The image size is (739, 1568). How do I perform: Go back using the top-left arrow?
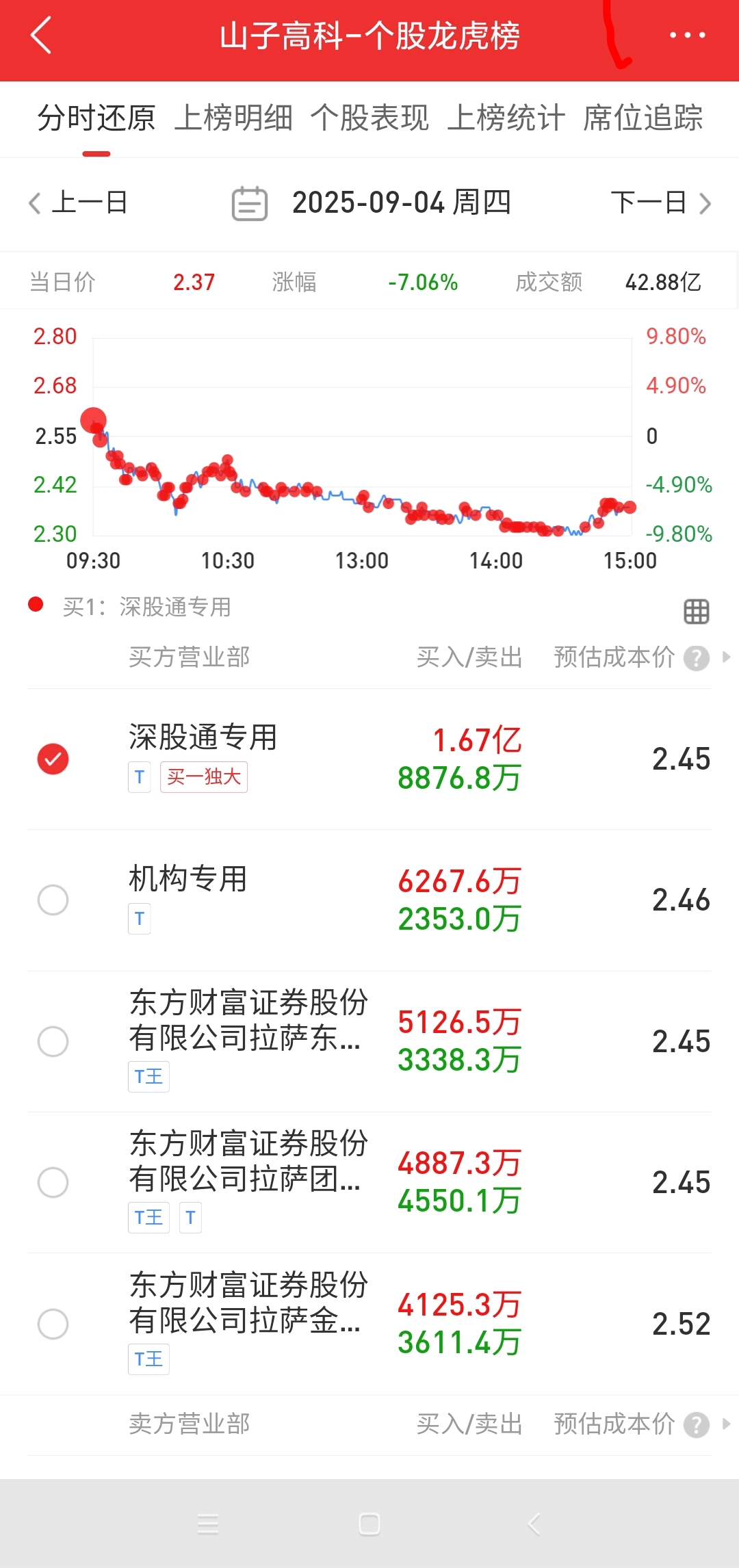41,35
